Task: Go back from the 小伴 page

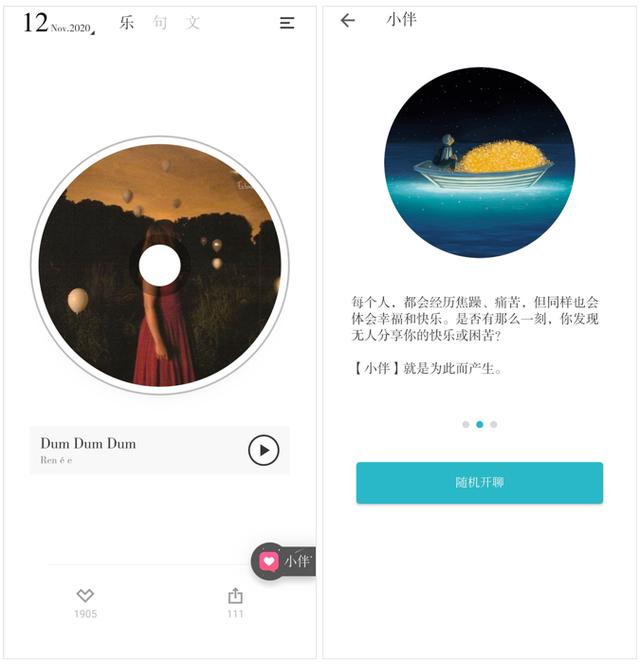Action: point(348,20)
